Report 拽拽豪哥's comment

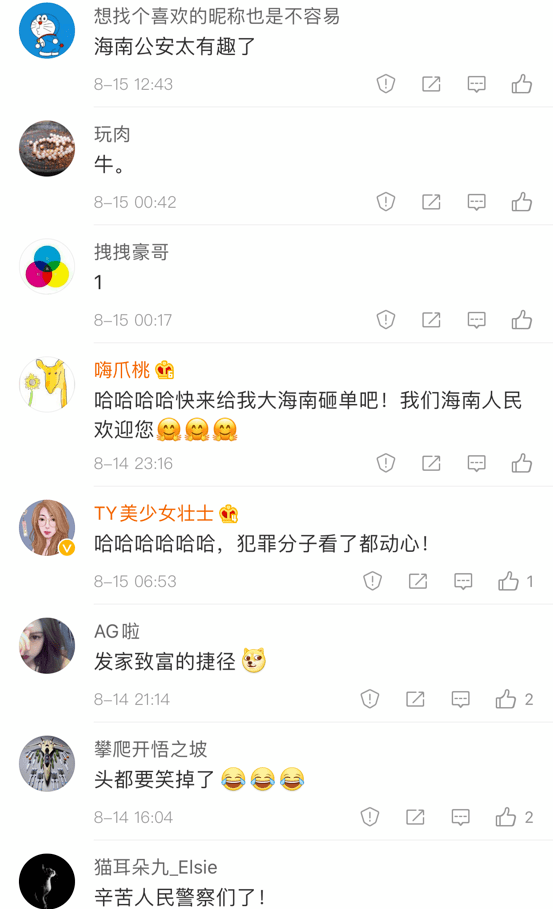(x=386, y=320)
